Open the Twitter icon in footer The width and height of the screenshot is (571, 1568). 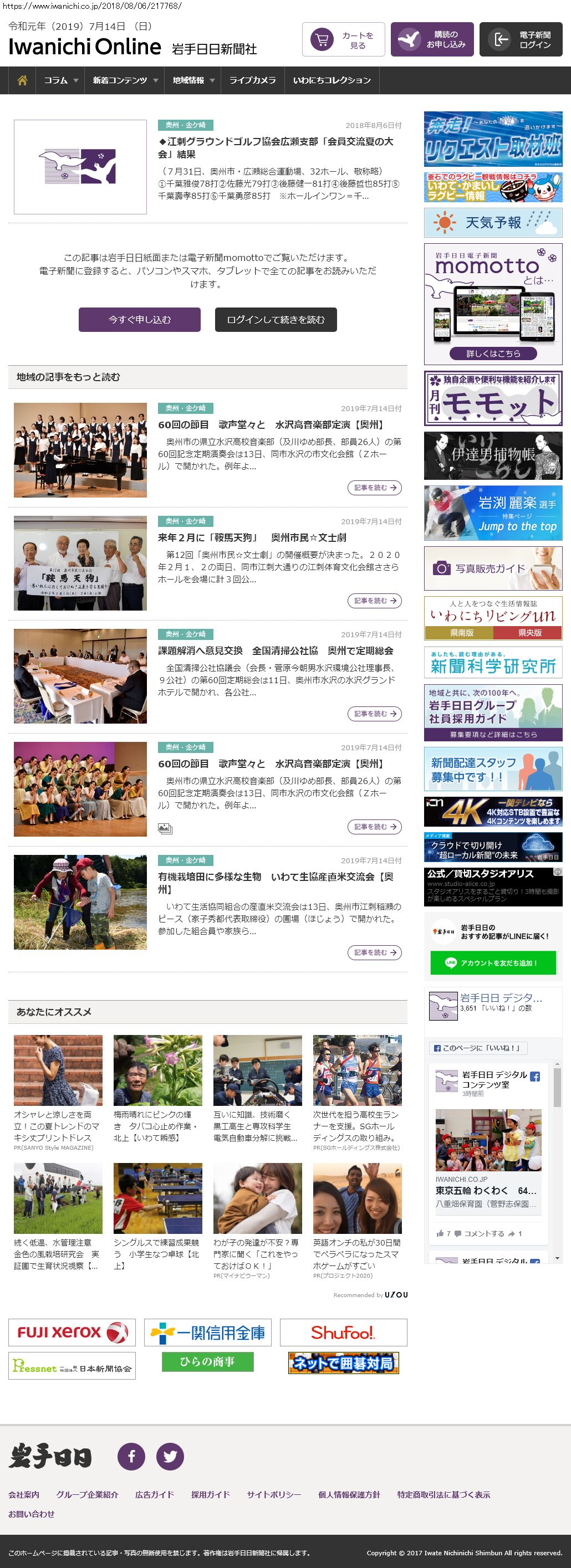coord(170,1456)
